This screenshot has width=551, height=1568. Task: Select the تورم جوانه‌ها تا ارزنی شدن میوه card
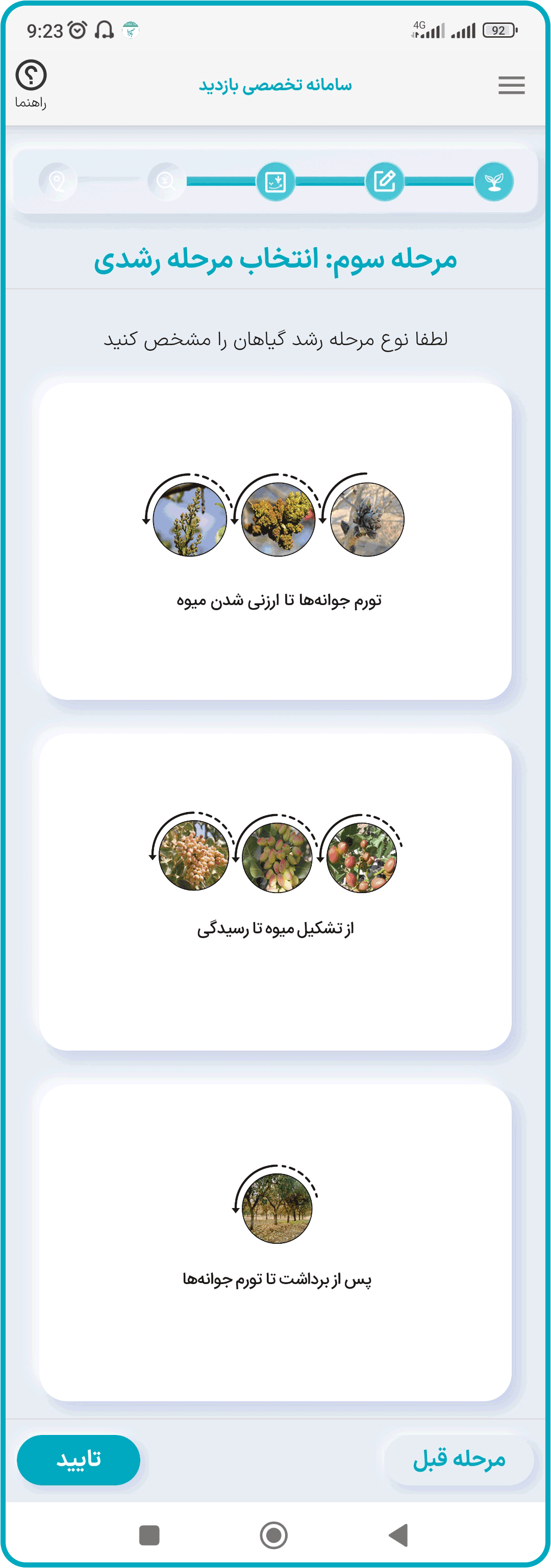(275, 541)
